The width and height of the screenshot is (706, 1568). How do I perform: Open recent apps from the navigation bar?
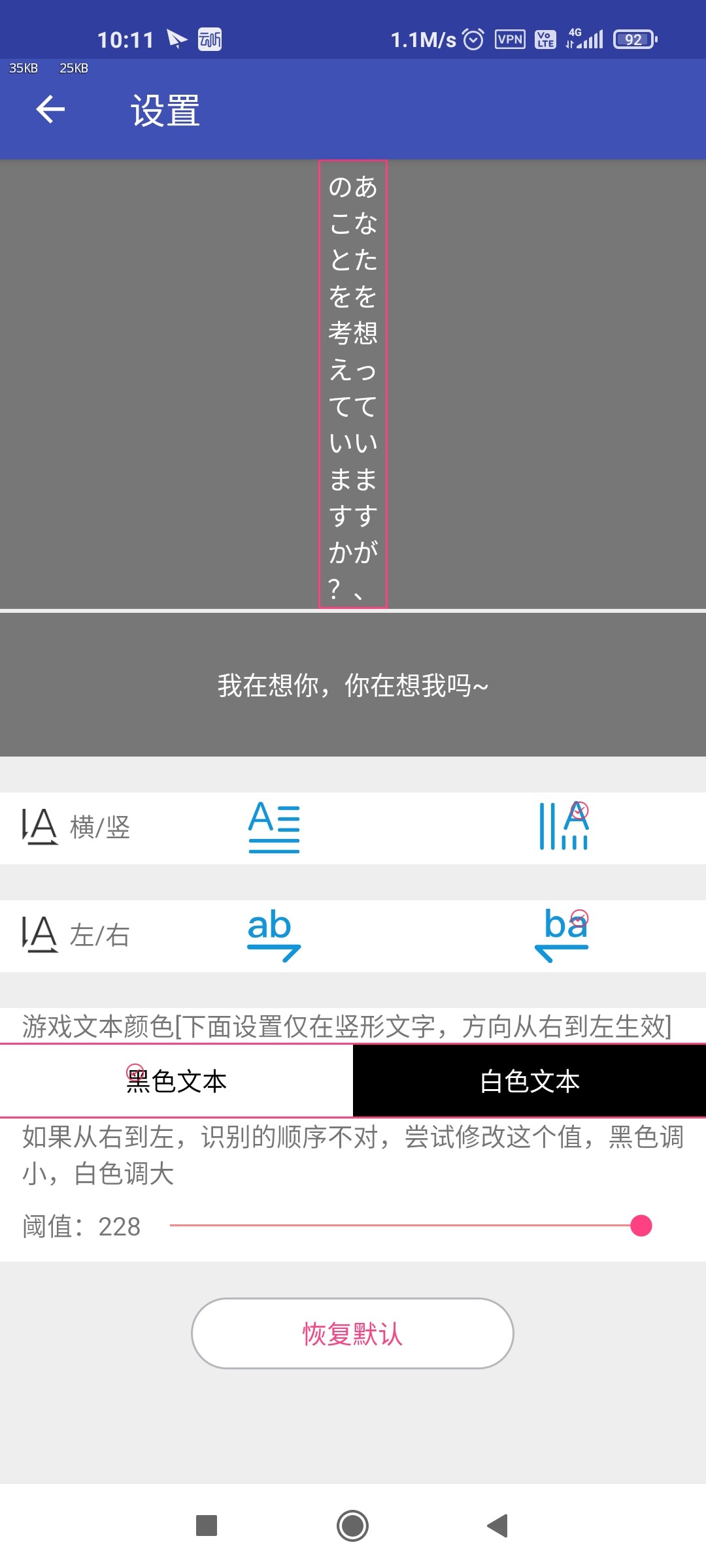[207, 1526]
